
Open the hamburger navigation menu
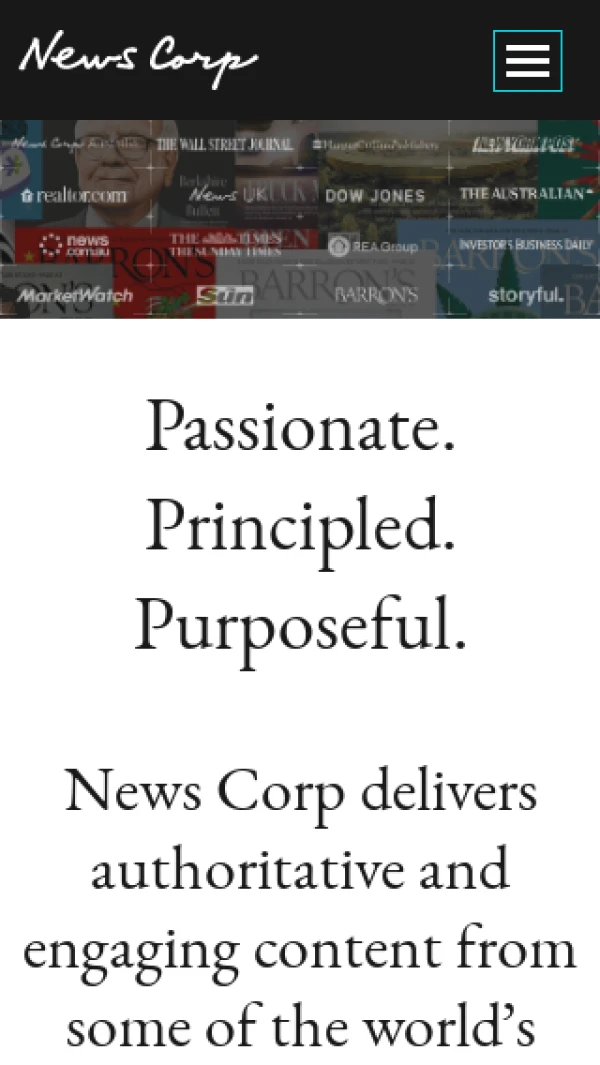click(x=527, y=61)
